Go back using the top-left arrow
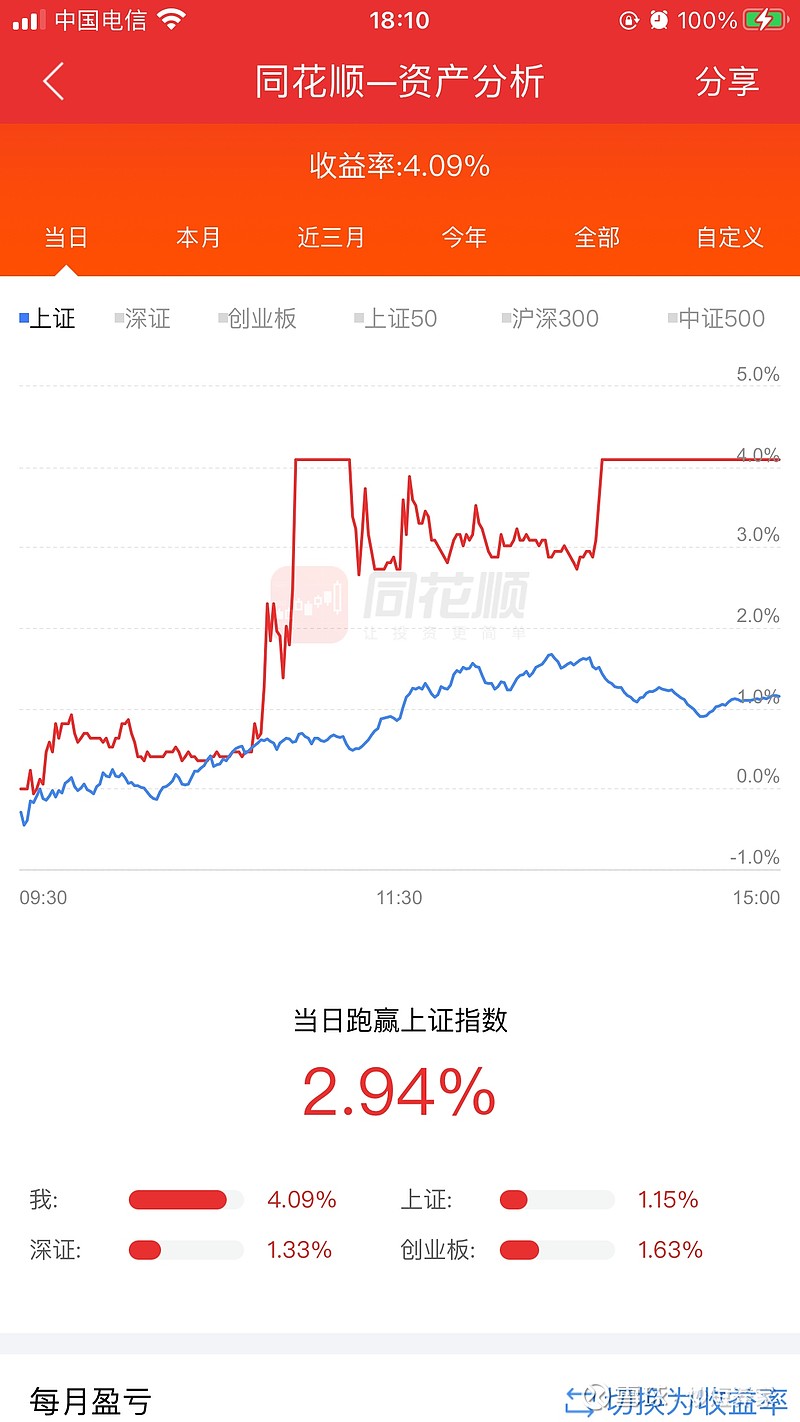The height and width of the screenshot is (1422, 800). pos(54,82)
